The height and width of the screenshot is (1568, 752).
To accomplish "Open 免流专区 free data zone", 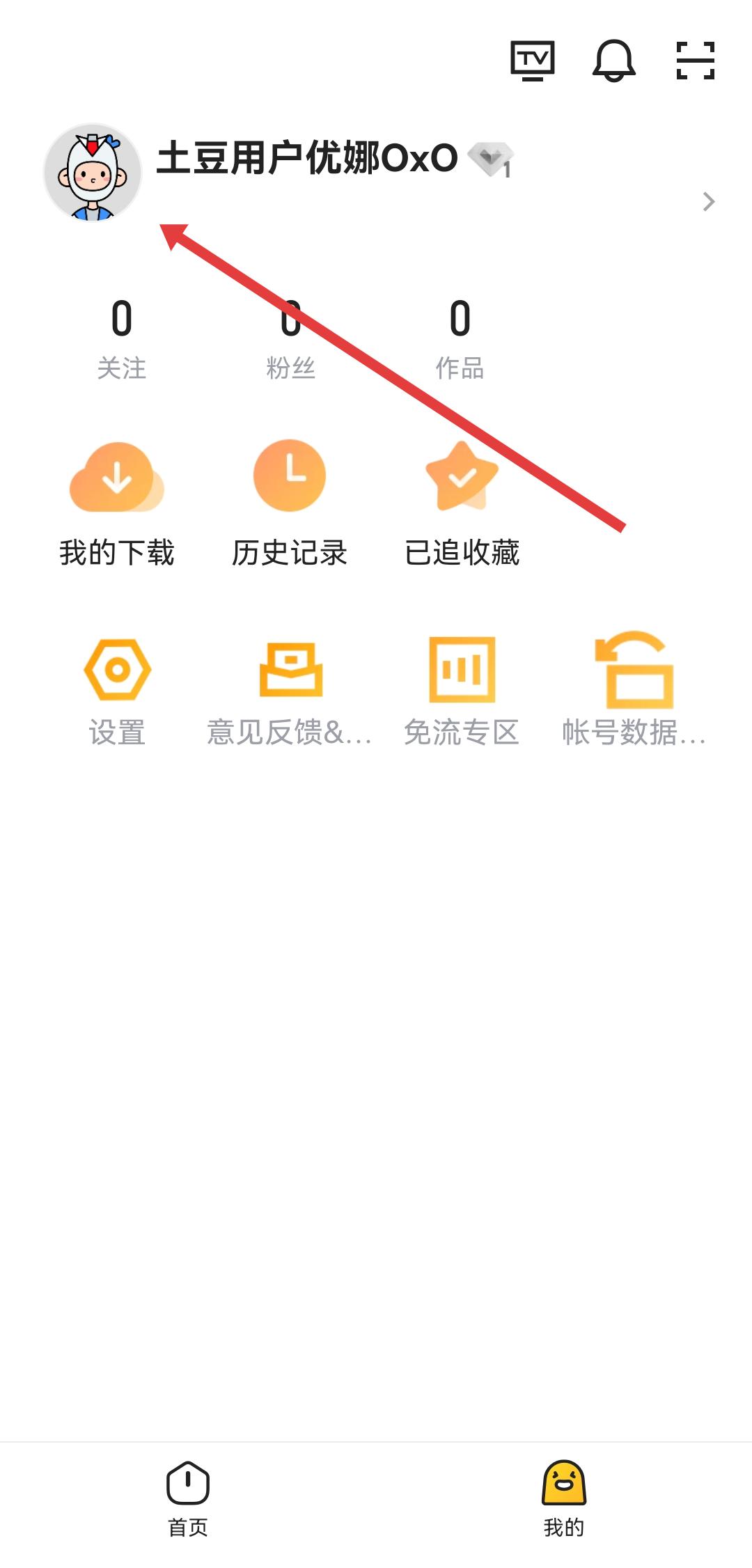I will point(462,691).
